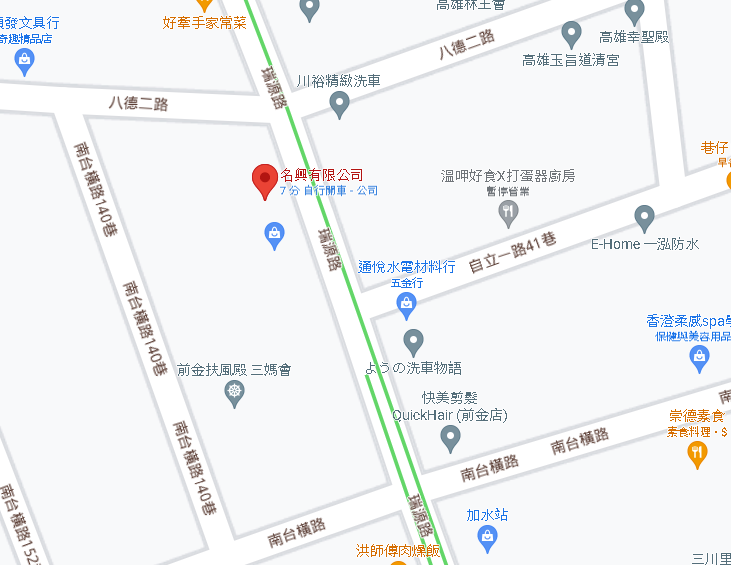Open ようの洗車物語 car wash marker
This screenshot has height=565, width=731.
(x=414, y=342)
